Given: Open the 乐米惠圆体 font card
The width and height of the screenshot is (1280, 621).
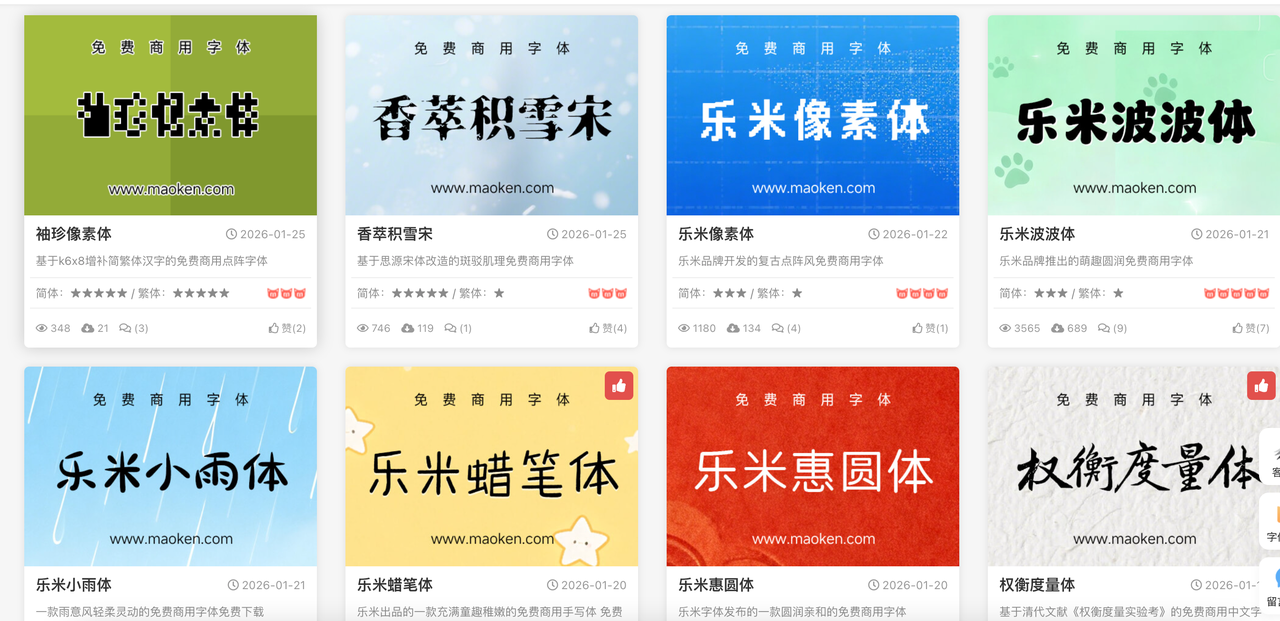Looking at the screenshot, I should point(812,466).
